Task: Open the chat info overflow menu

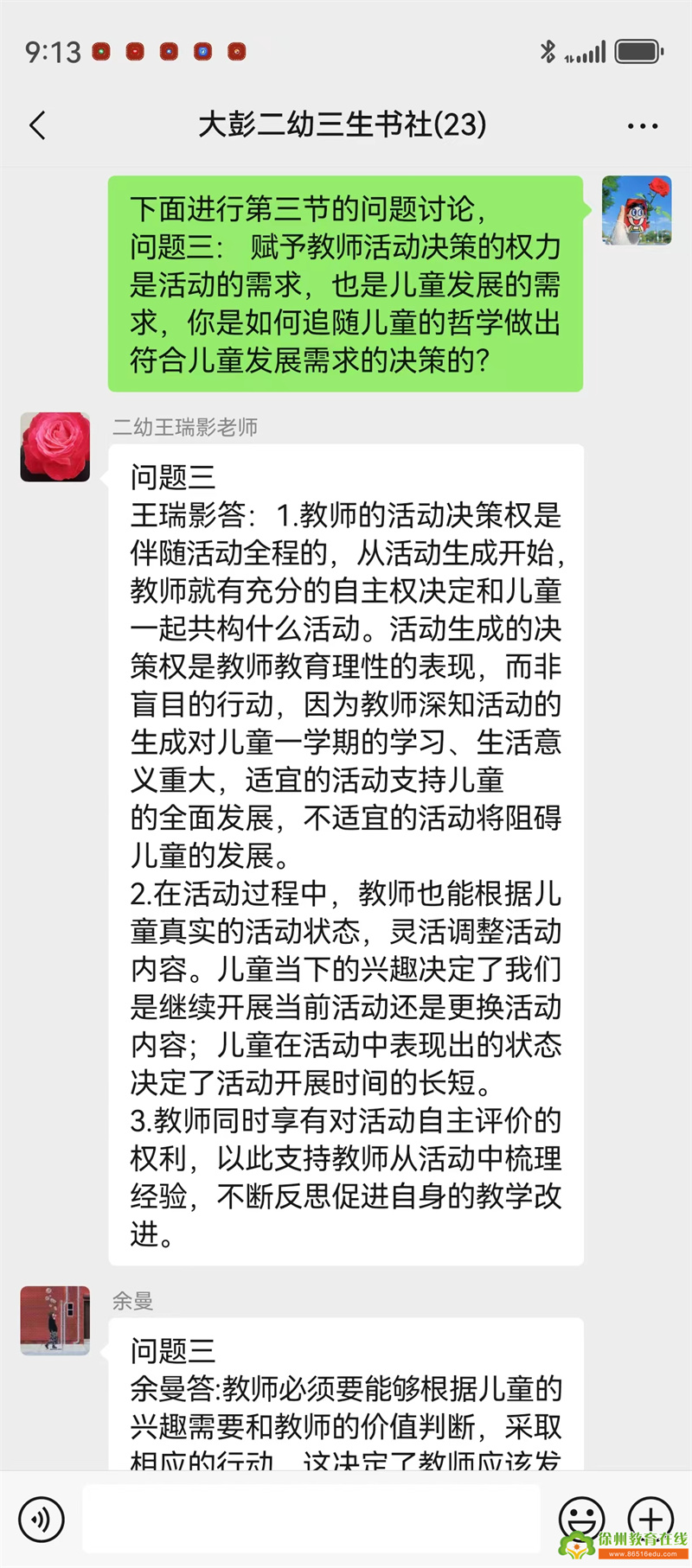Action: coord(642,126)
